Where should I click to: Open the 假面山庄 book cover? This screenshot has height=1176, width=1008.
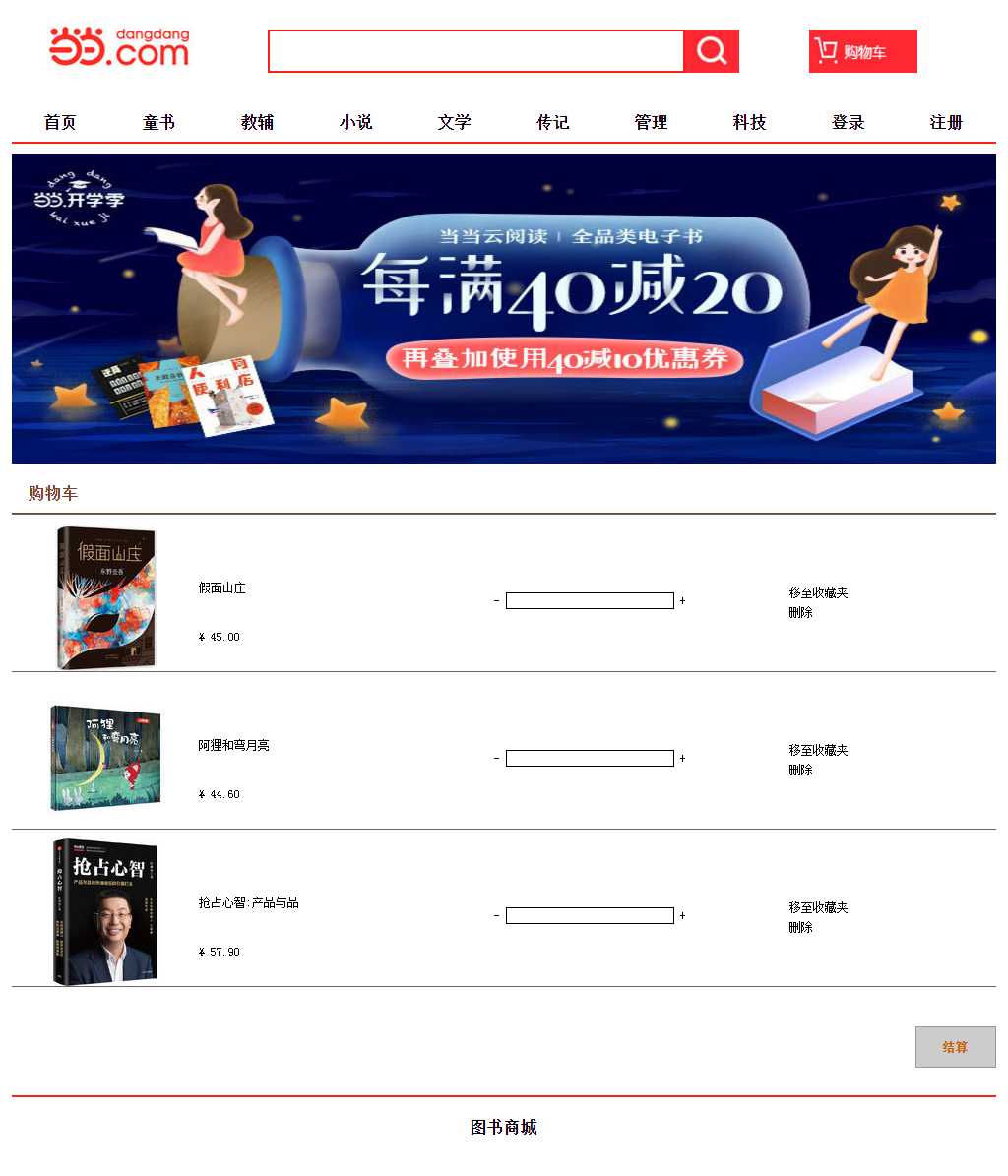pyautogui.click(x=106, y=598)
